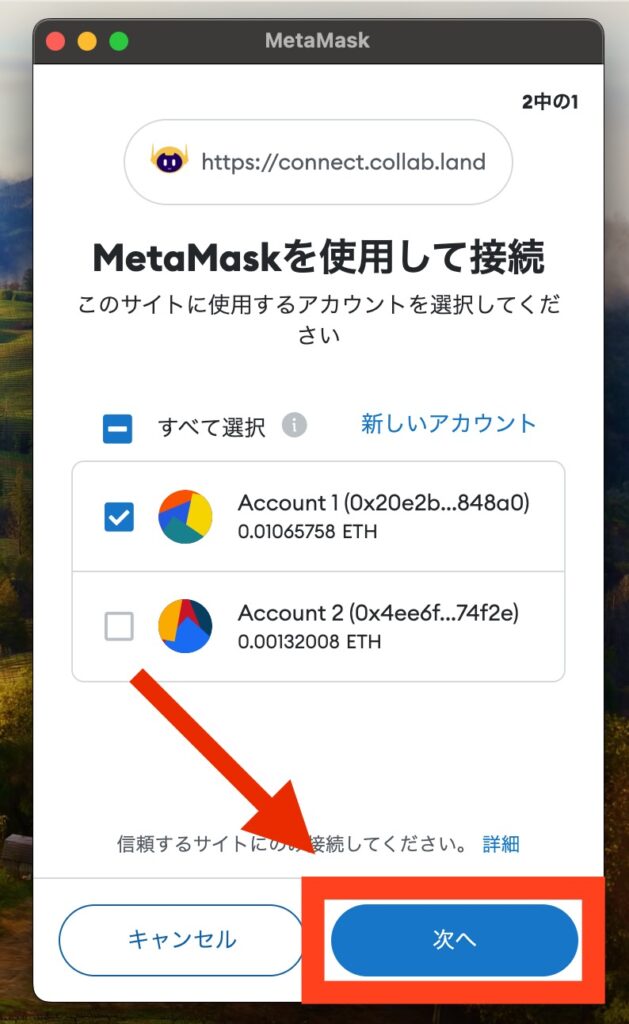Tap the info icon beside すべて選択
The height and width of the screenshot is (1024, 629).
click(294, 426)
